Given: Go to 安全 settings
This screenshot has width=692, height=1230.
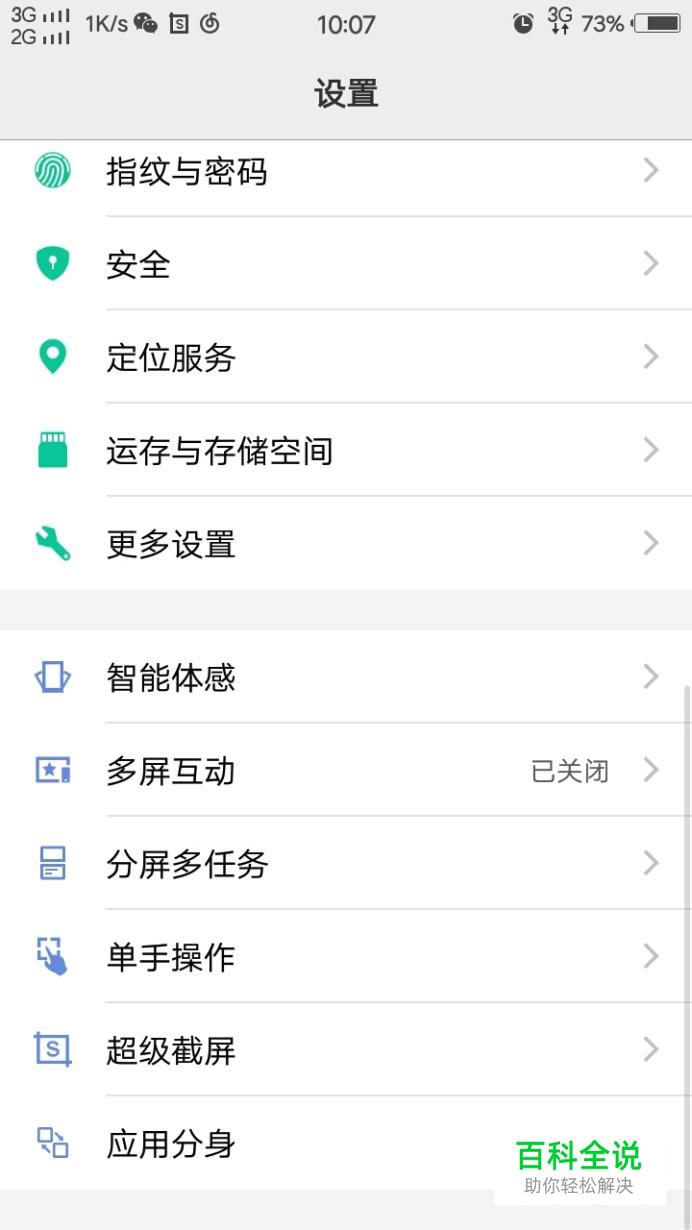Looking at the screenshot, I should pyautogui.click(x=138, y=264).
